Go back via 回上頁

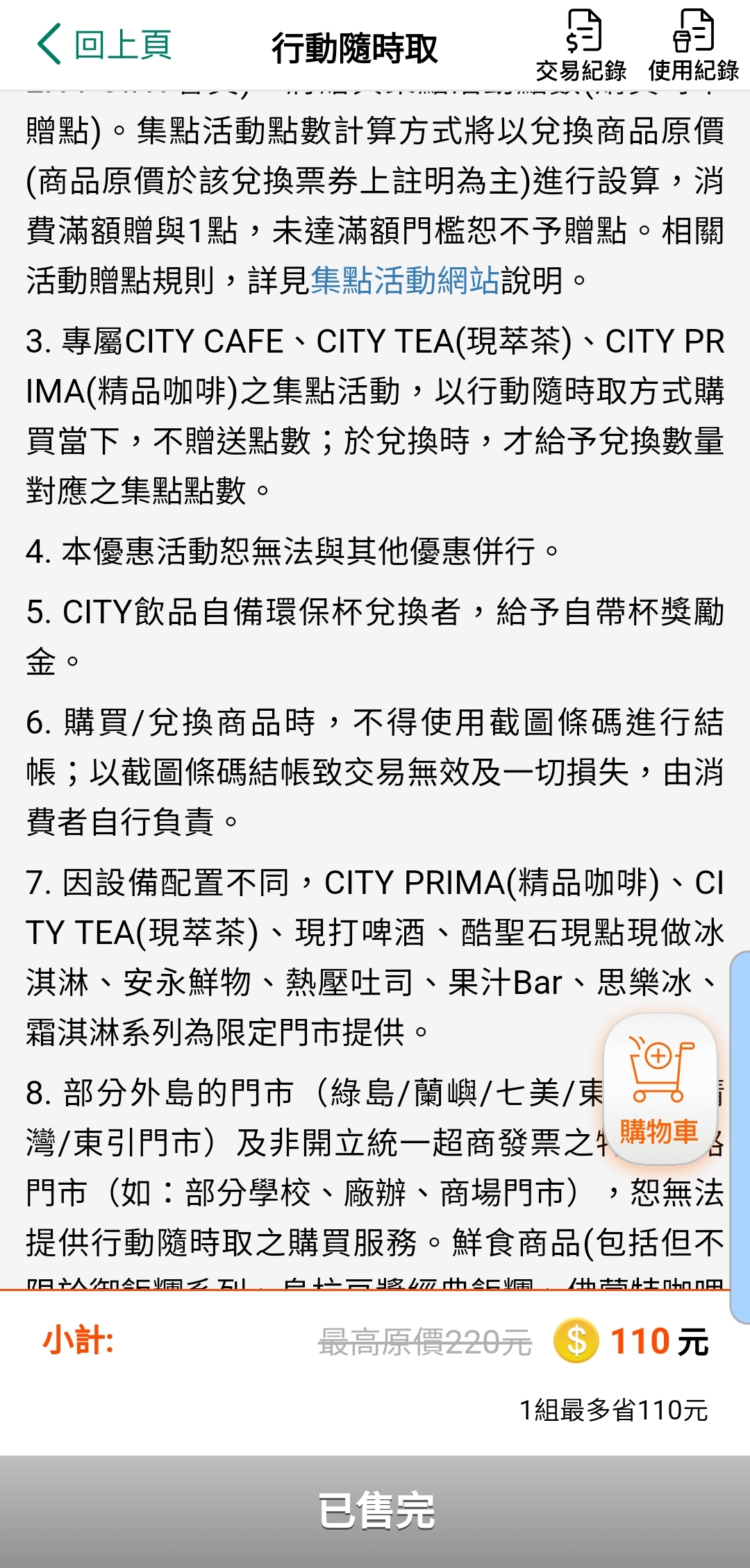104,44
